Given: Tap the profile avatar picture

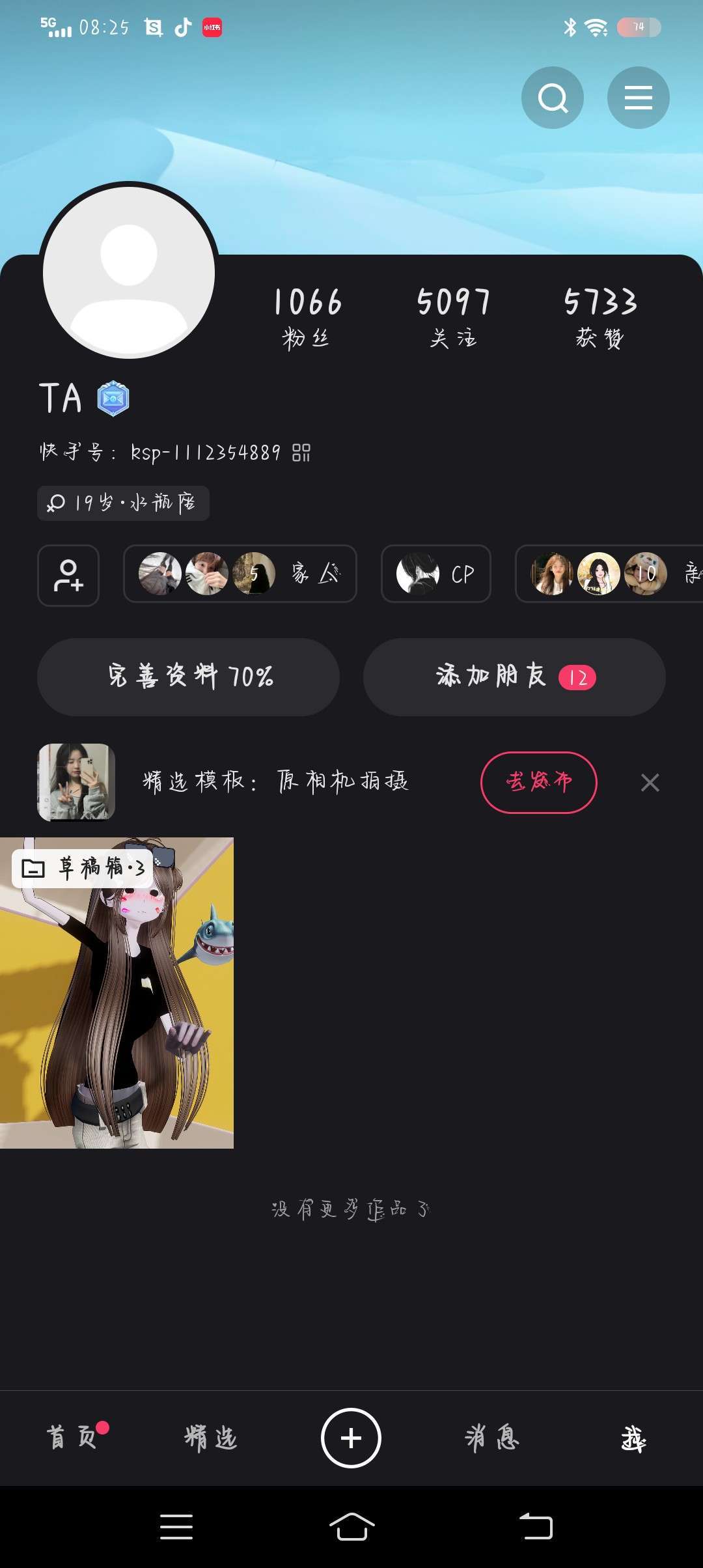Looking at the screenshot, I should pos(129,271).
